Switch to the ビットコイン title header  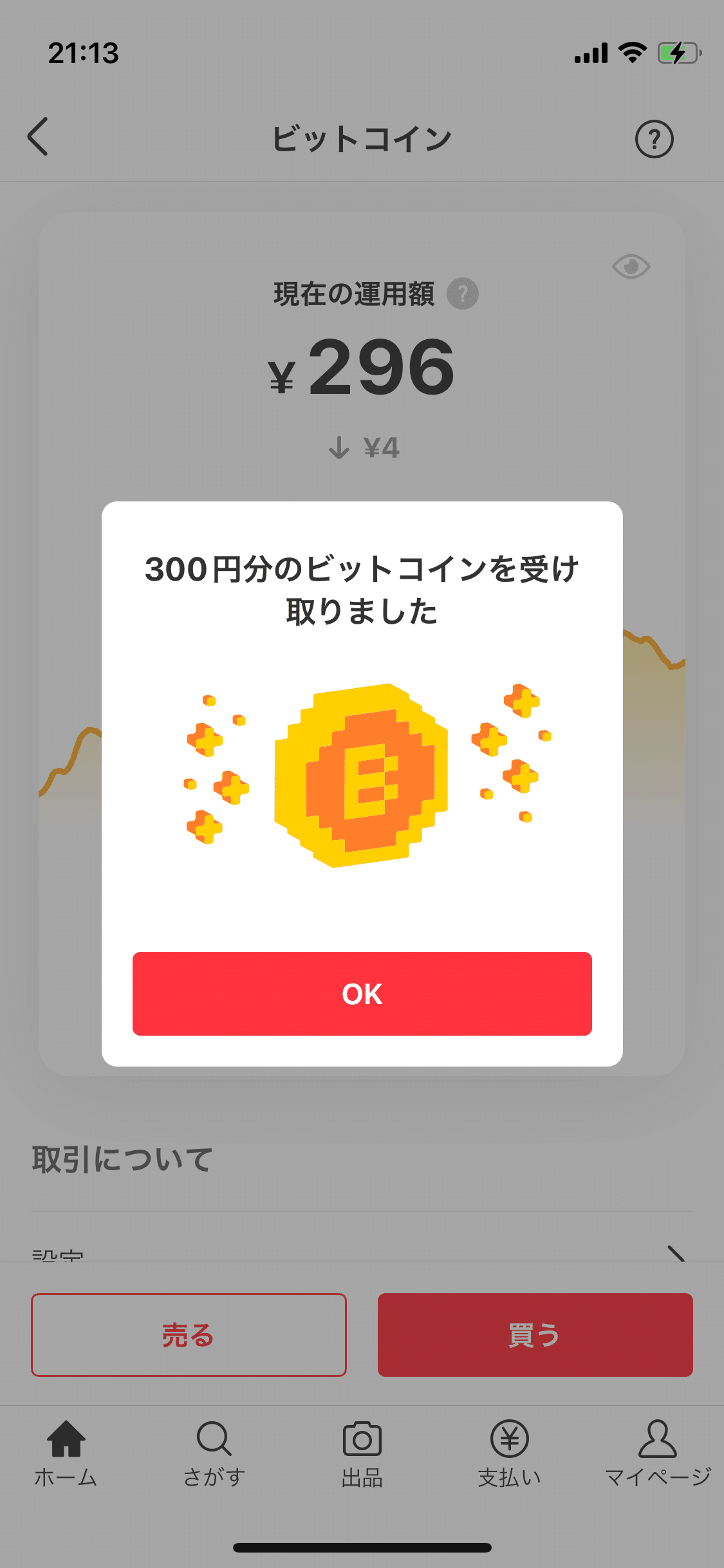362,137
